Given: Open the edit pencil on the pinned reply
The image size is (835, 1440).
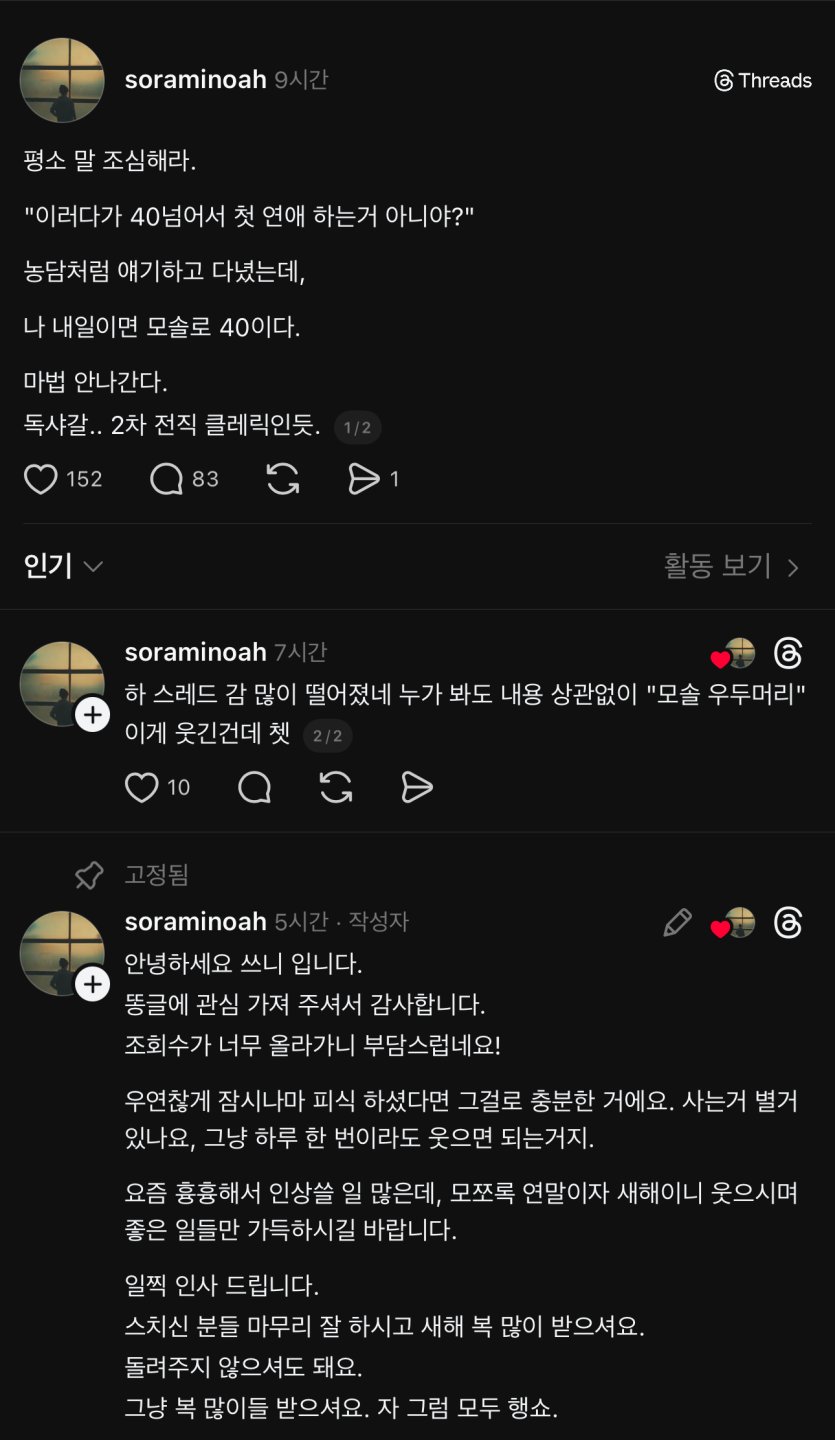Looking at the screenshot, I should (x=677, y=923).
